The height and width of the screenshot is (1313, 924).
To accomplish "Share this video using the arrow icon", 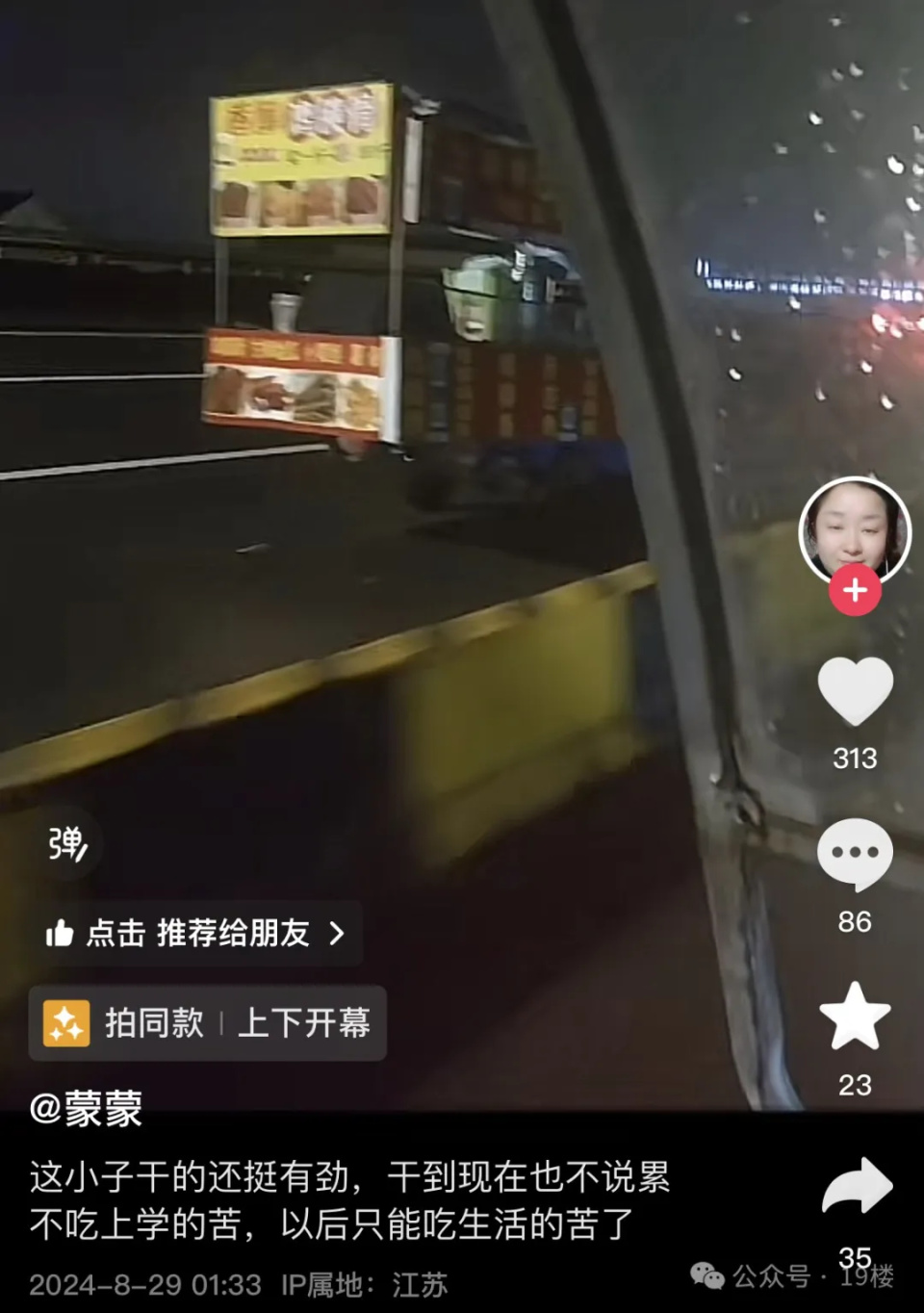I will (x=857, y=1187).
